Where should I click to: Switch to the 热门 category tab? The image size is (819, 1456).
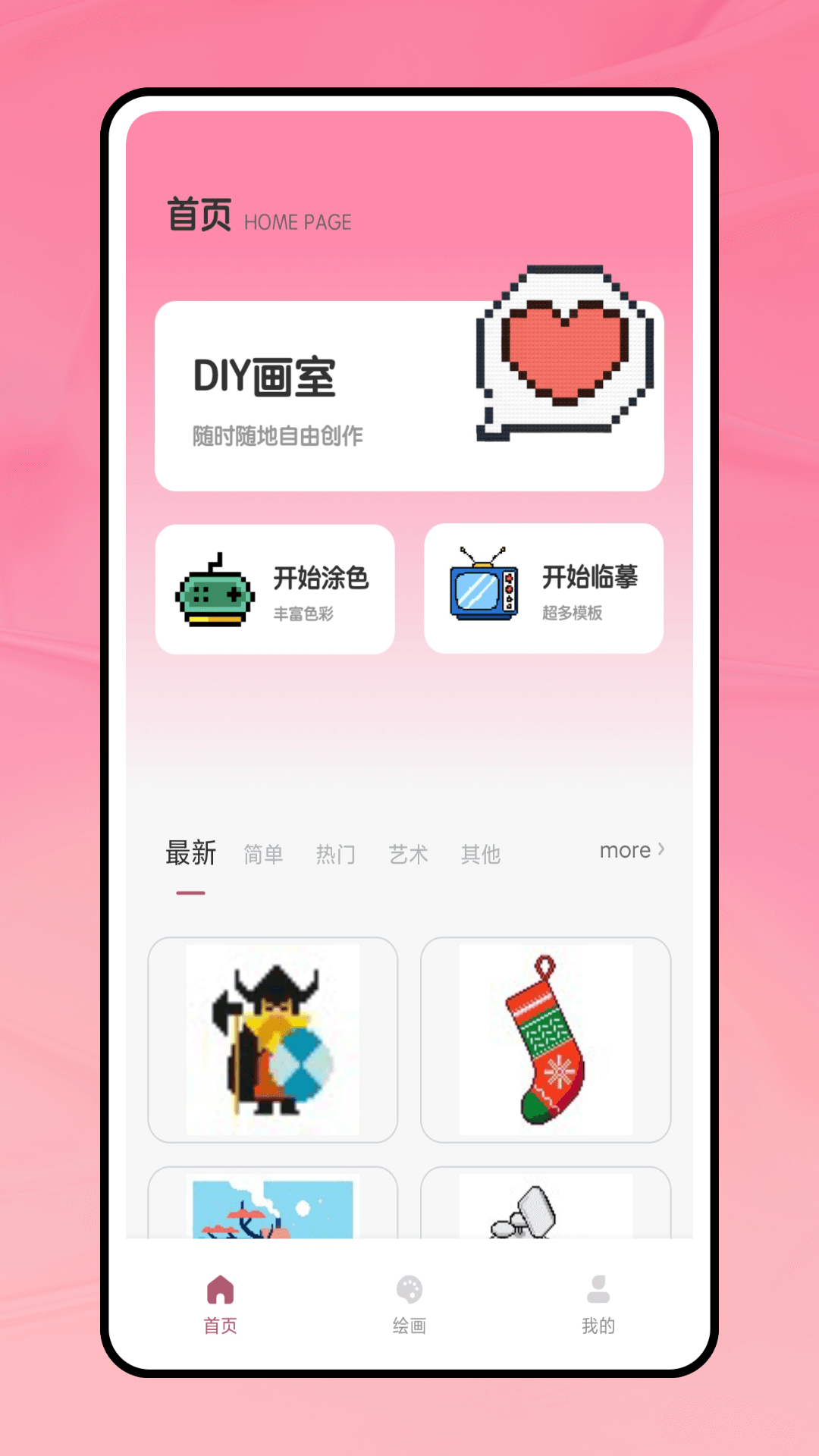(x=336, y=854)
